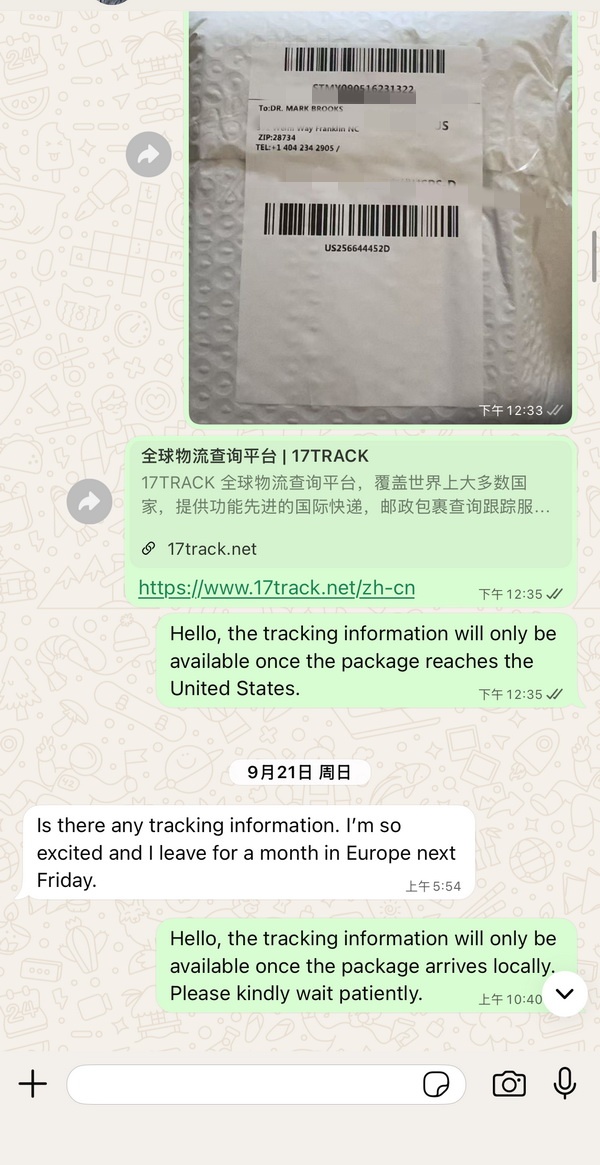Viewport: 600px width, 1165px height.
Task: Forward the 17TRACK link message
Action: click(89, 502)
